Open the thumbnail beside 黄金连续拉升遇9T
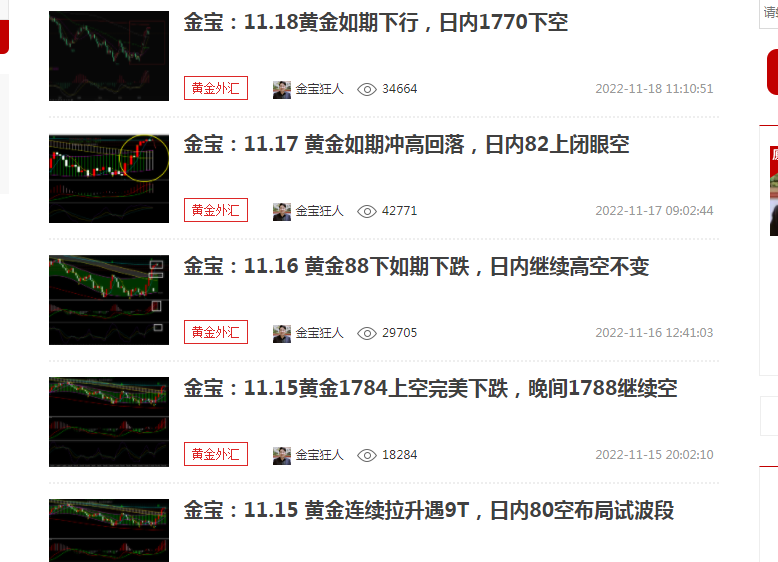The image size is (778, 562). coord(109,530)
